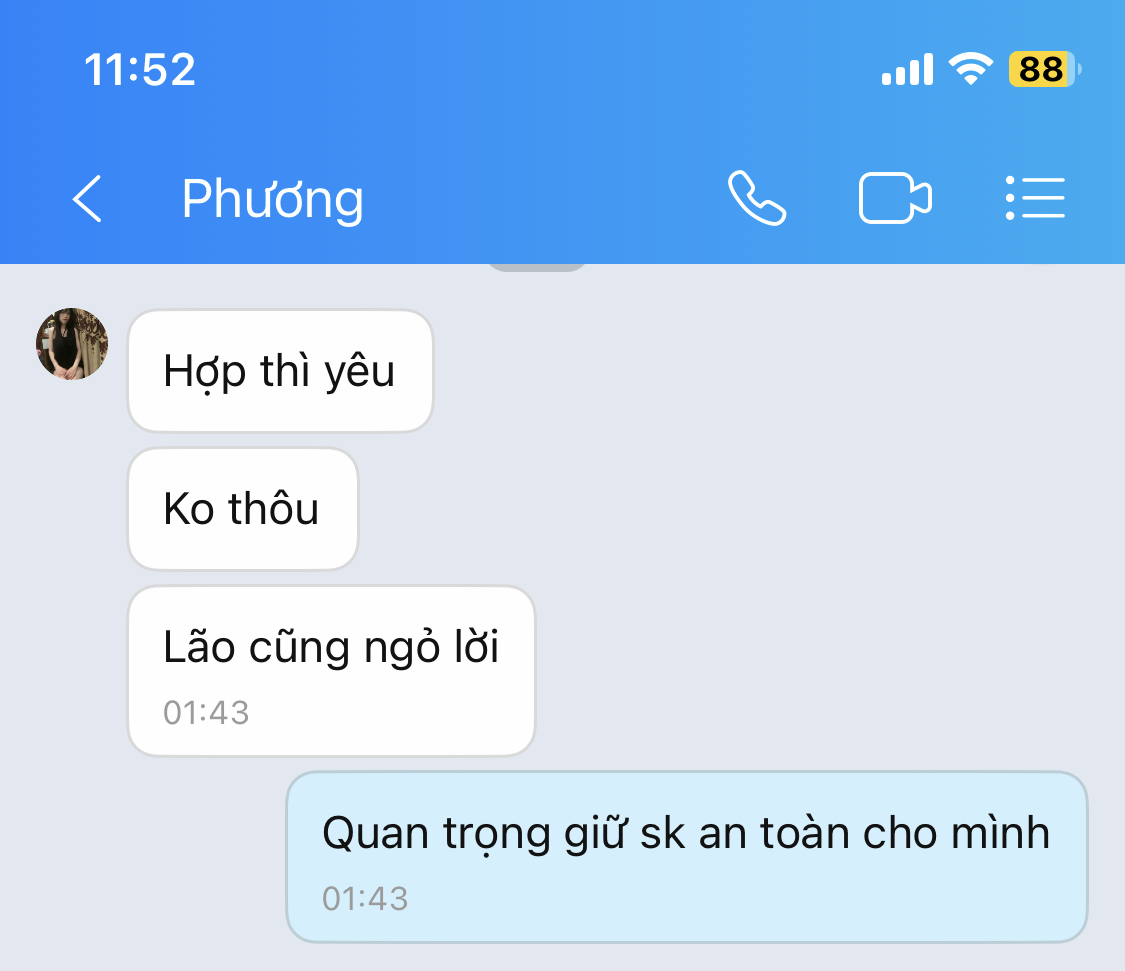Go back from Phương's chat
Image resolution: width=1125 pixels, height=971 pixels.
pyautogui.click(x=87, y=198)
